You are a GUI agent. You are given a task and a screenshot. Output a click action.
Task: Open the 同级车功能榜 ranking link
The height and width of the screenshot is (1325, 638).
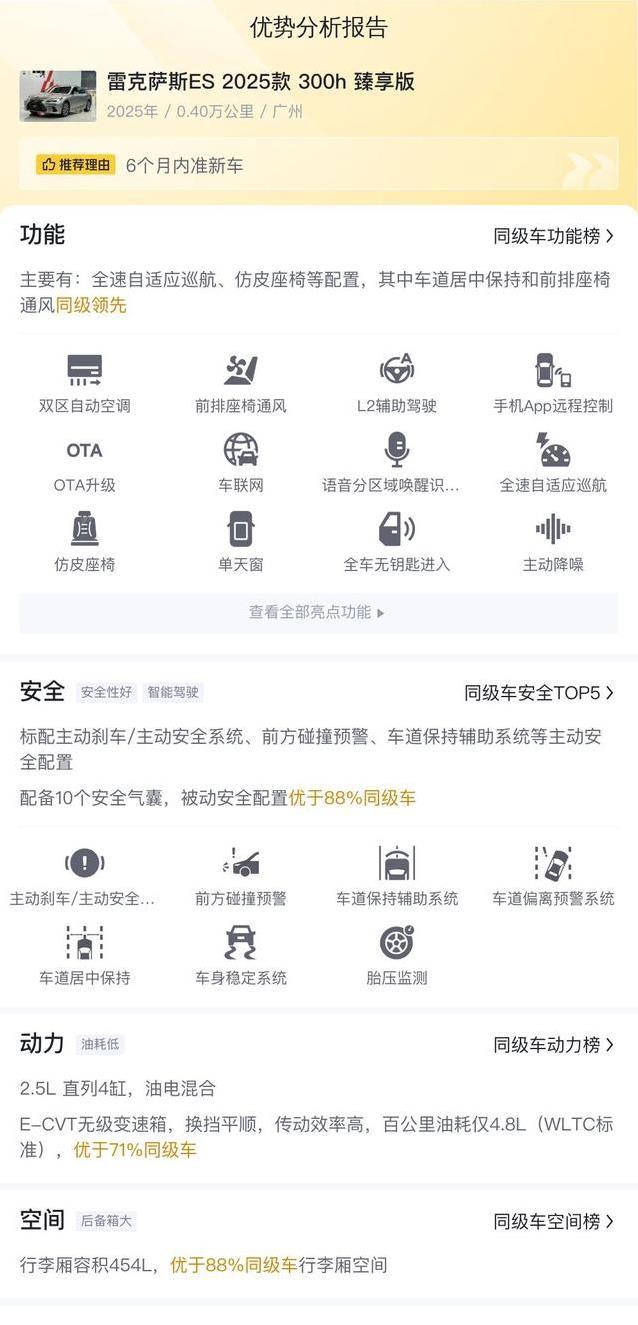tap(554, 236)
